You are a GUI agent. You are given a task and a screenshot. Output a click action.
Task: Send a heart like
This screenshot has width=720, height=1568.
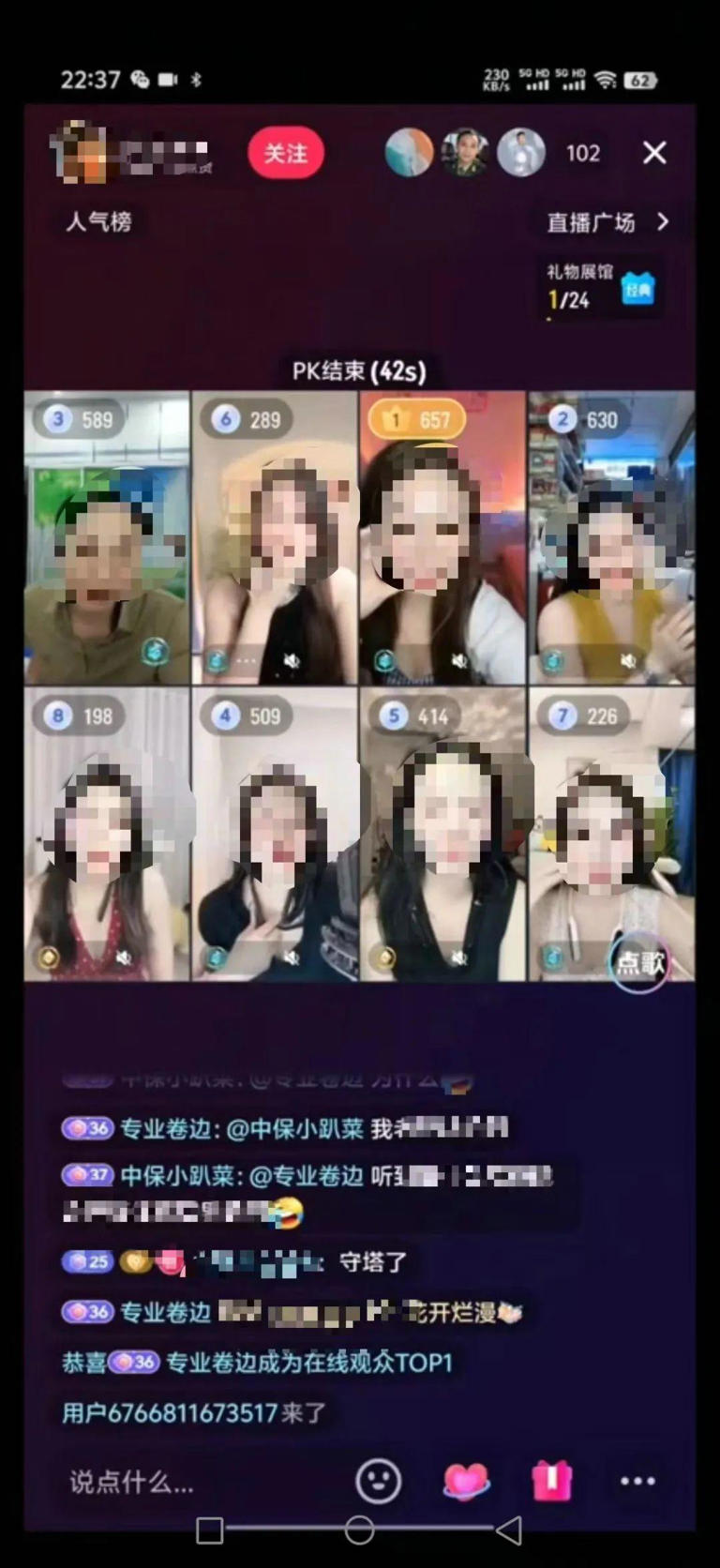coord(466,1482)
